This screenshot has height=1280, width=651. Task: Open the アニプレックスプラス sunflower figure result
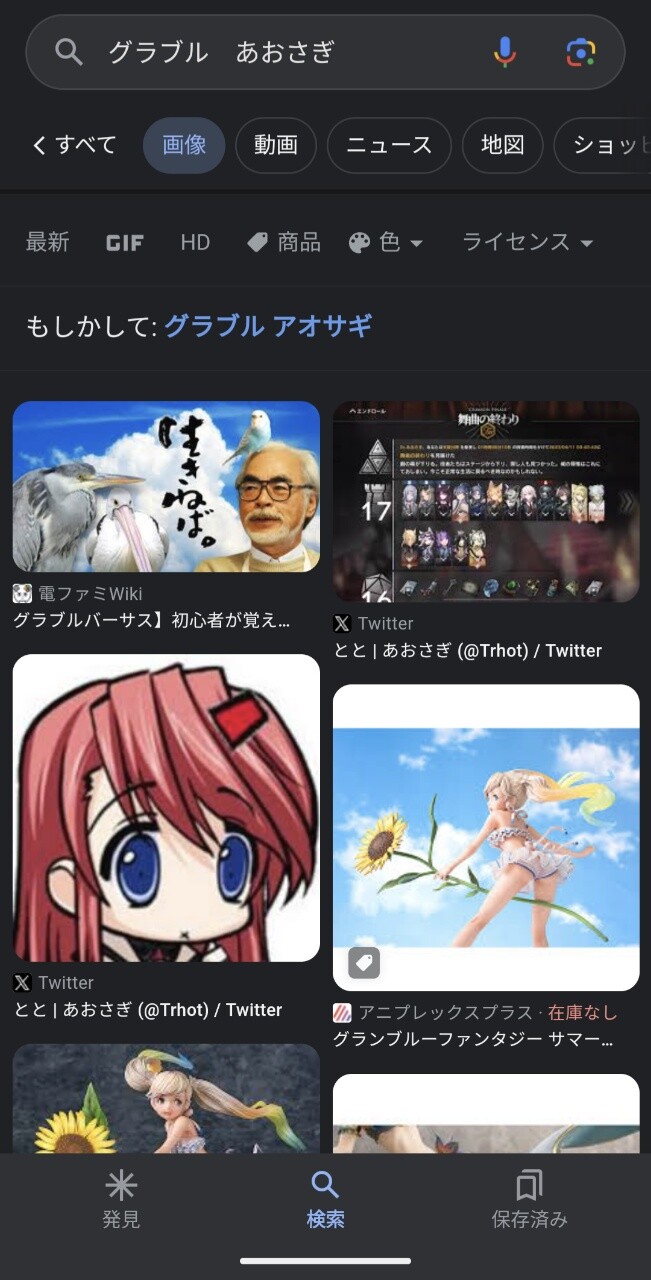tap(486, 838)
